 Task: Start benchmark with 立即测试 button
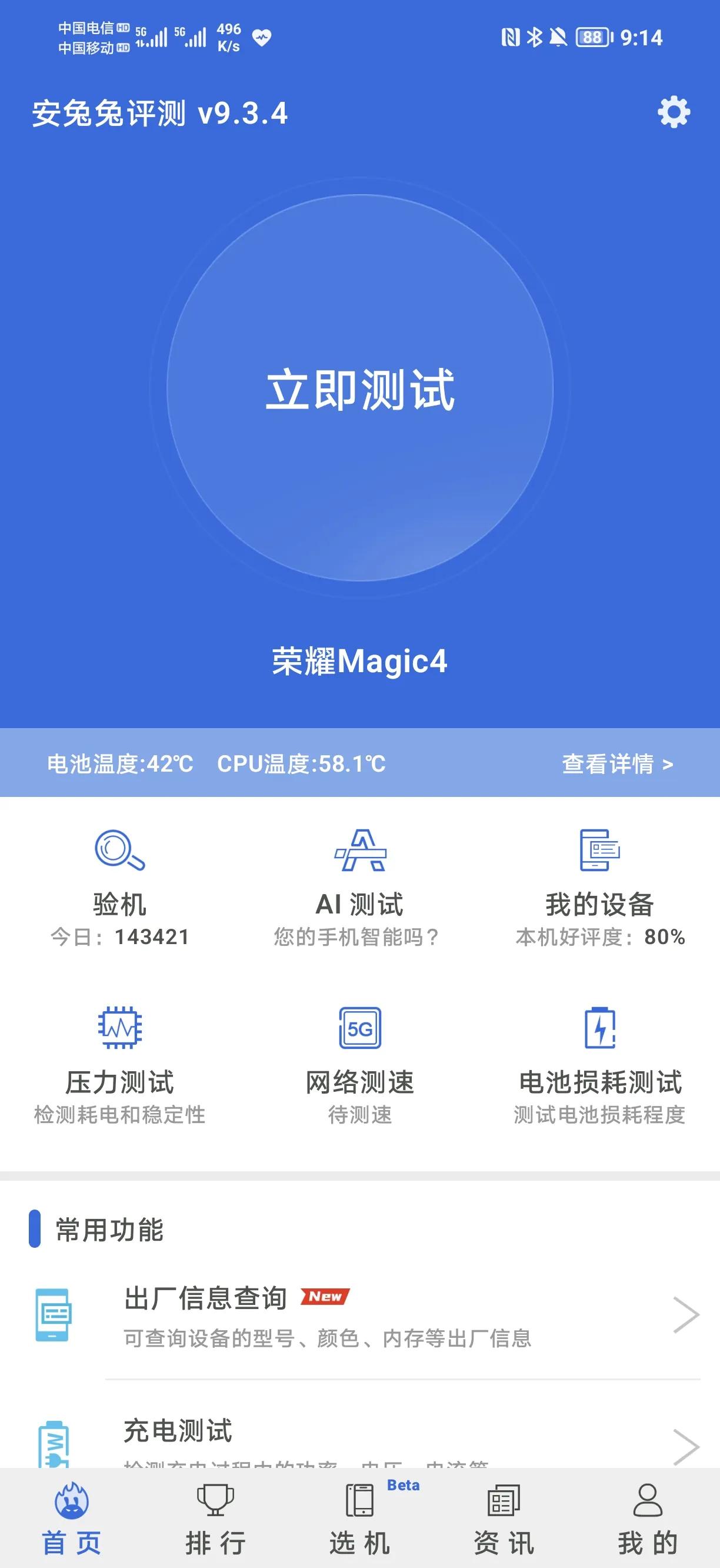point(360,388)
